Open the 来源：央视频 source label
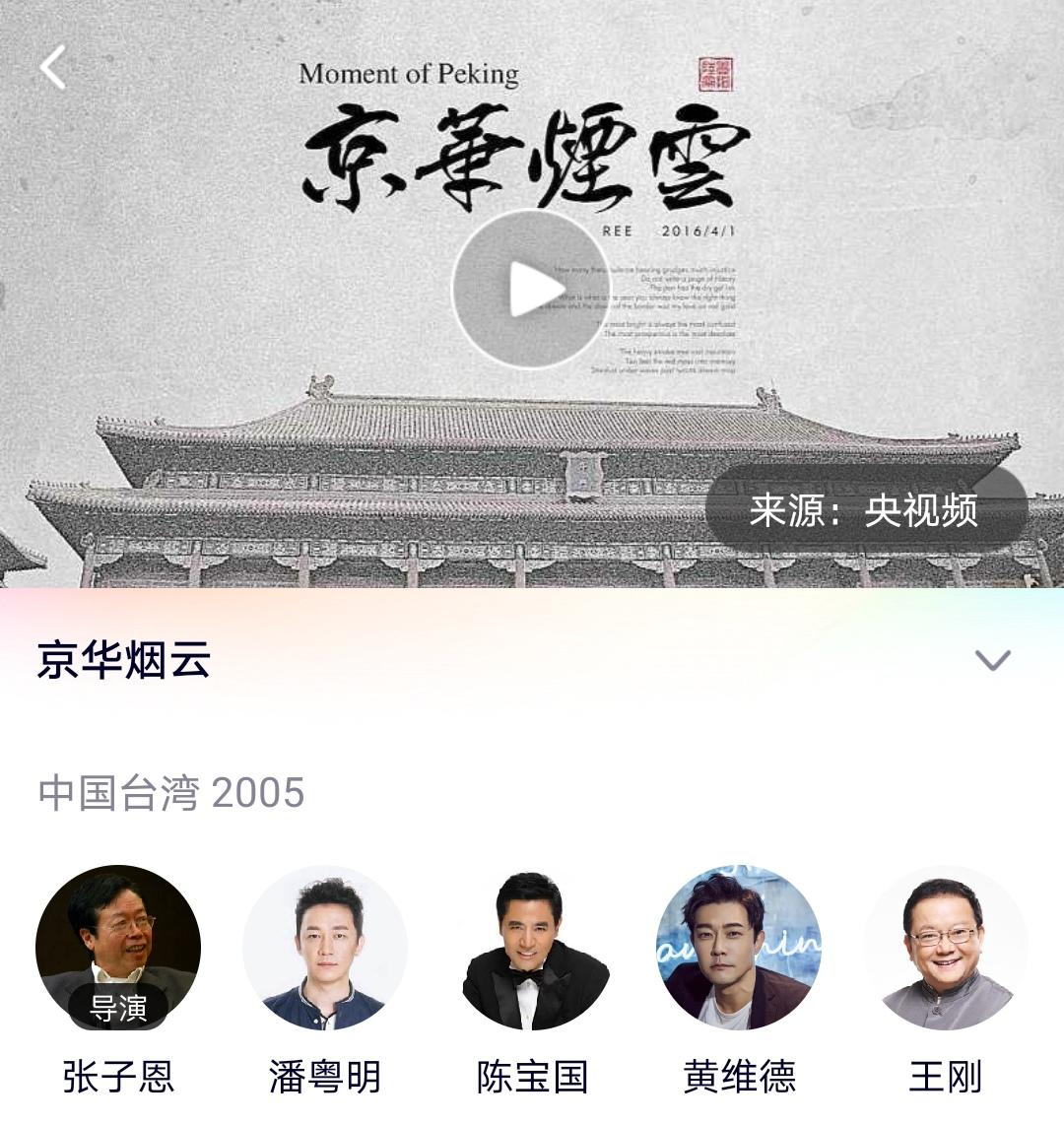 865,510
